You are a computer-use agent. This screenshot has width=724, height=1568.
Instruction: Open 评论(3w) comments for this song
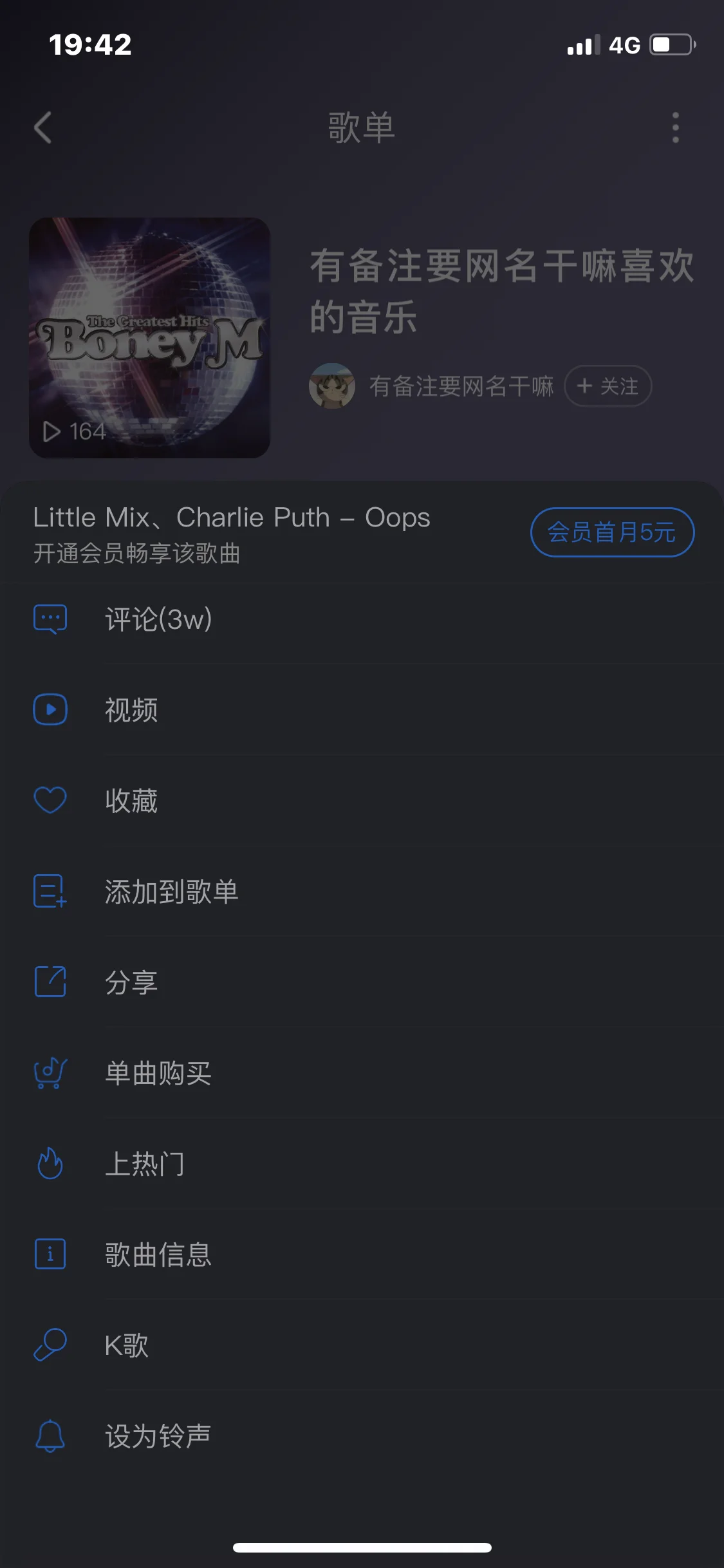click(158, 619)
